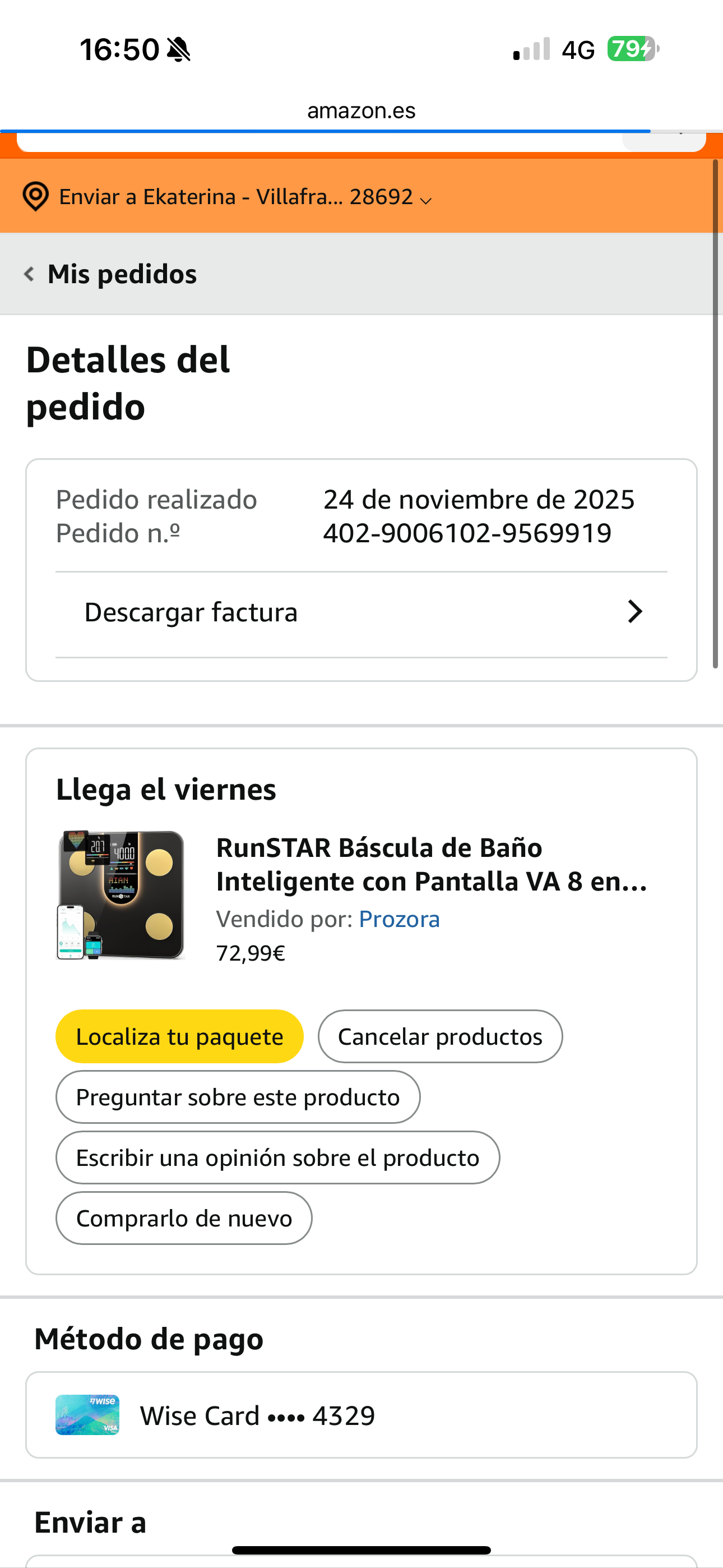Open the RunSTAR Báscula de Baño title
Viewport: 723px width, 1568px height.
[431, 864]
